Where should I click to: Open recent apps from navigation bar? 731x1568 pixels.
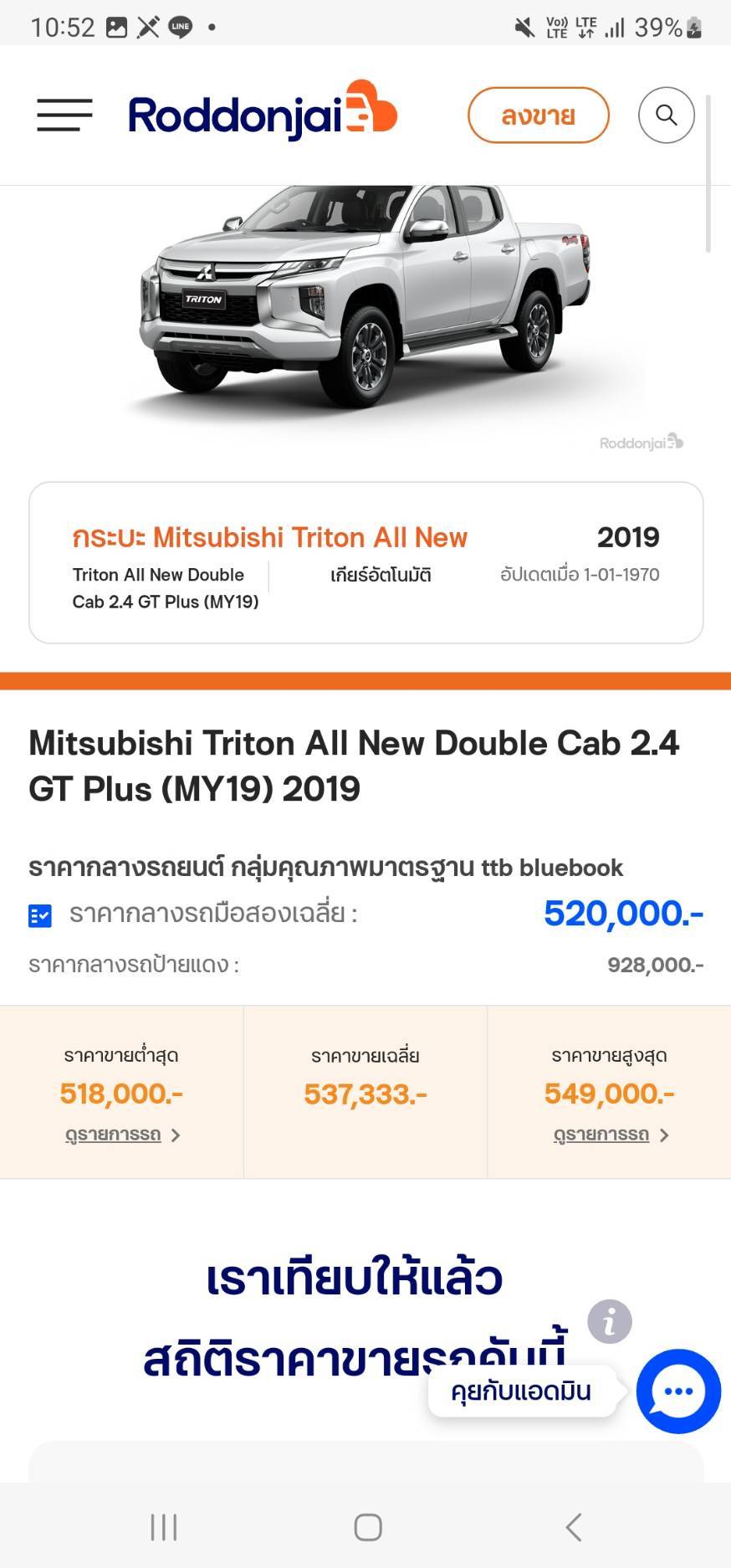click(x=164, y=1527)
